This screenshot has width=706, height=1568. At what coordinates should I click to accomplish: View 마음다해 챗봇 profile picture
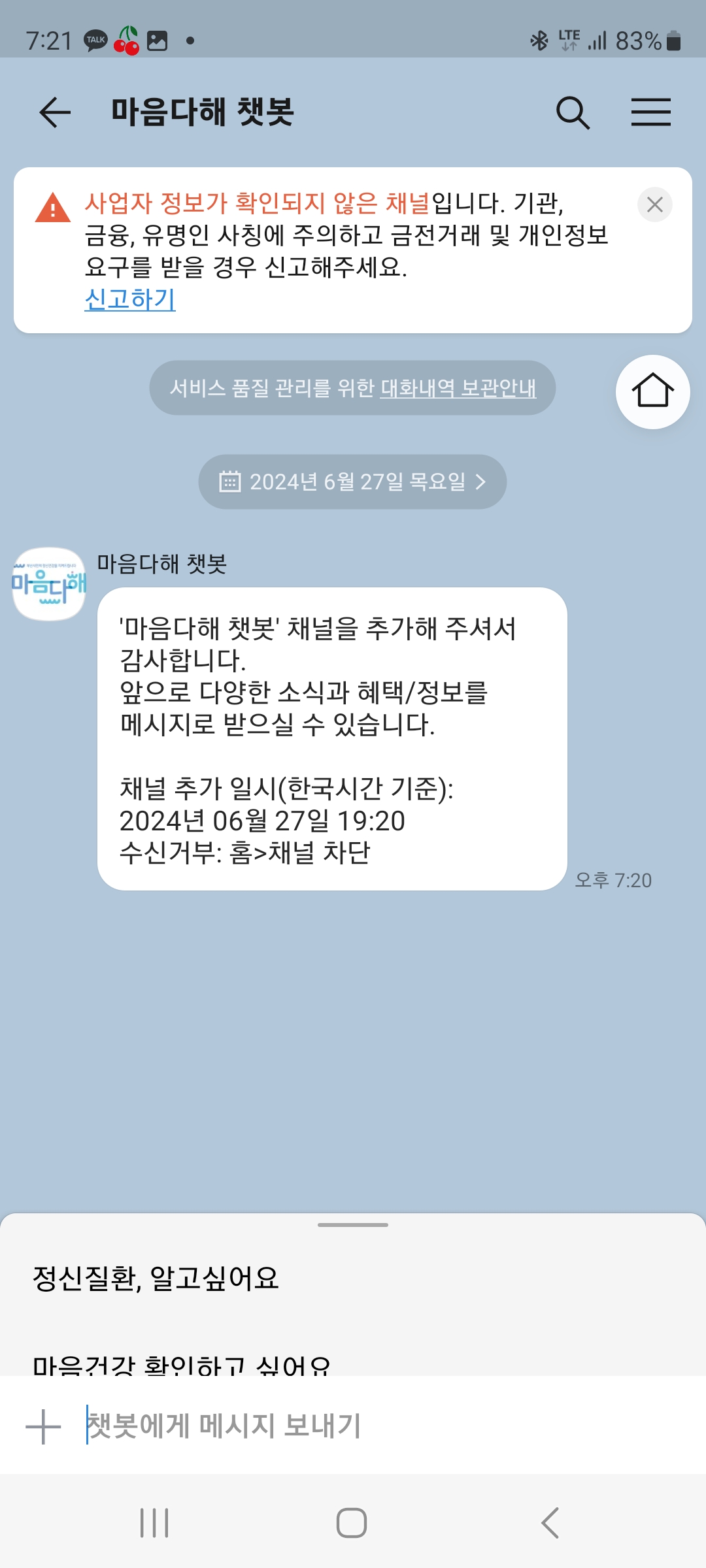pos(49,583)
